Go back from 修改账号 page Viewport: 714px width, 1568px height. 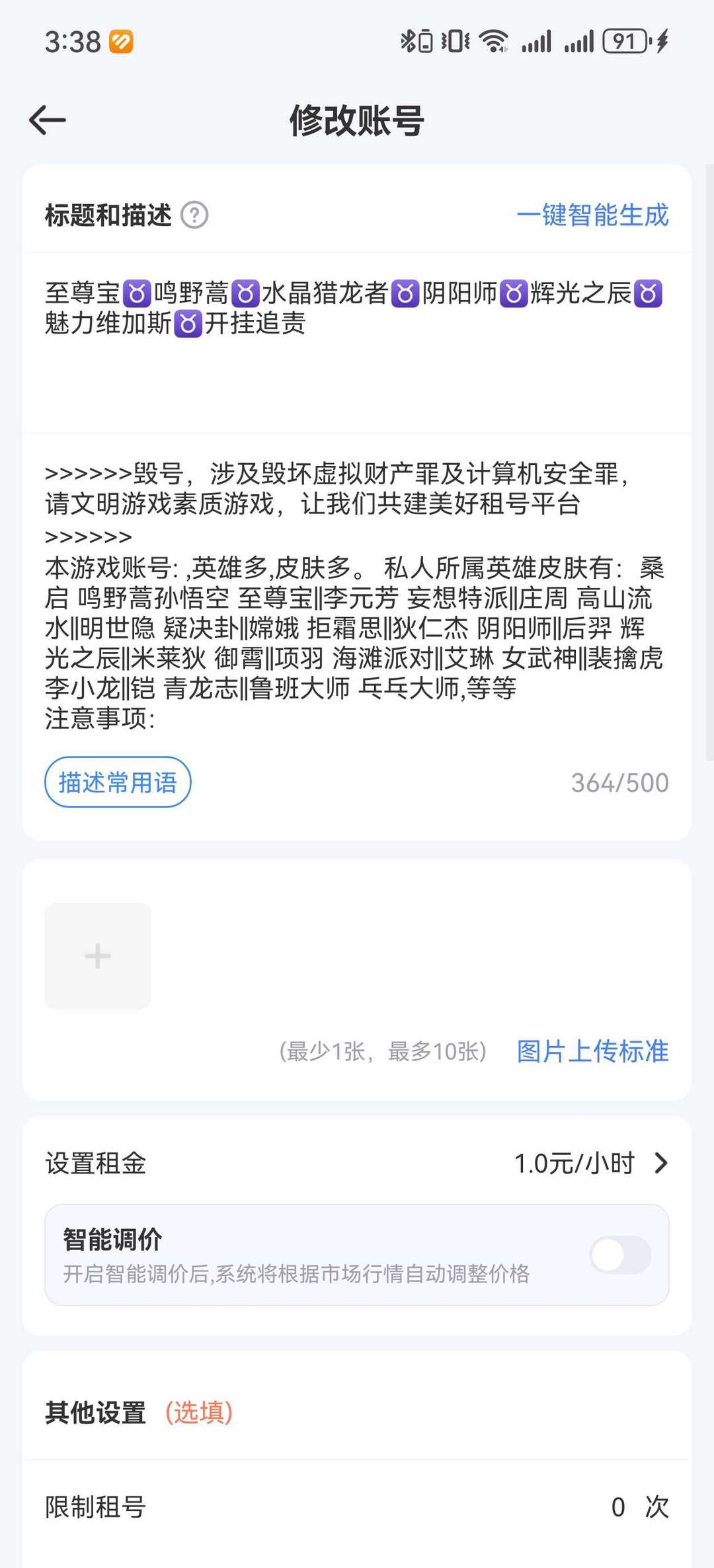pyautogui.click(x=48, y=120)
